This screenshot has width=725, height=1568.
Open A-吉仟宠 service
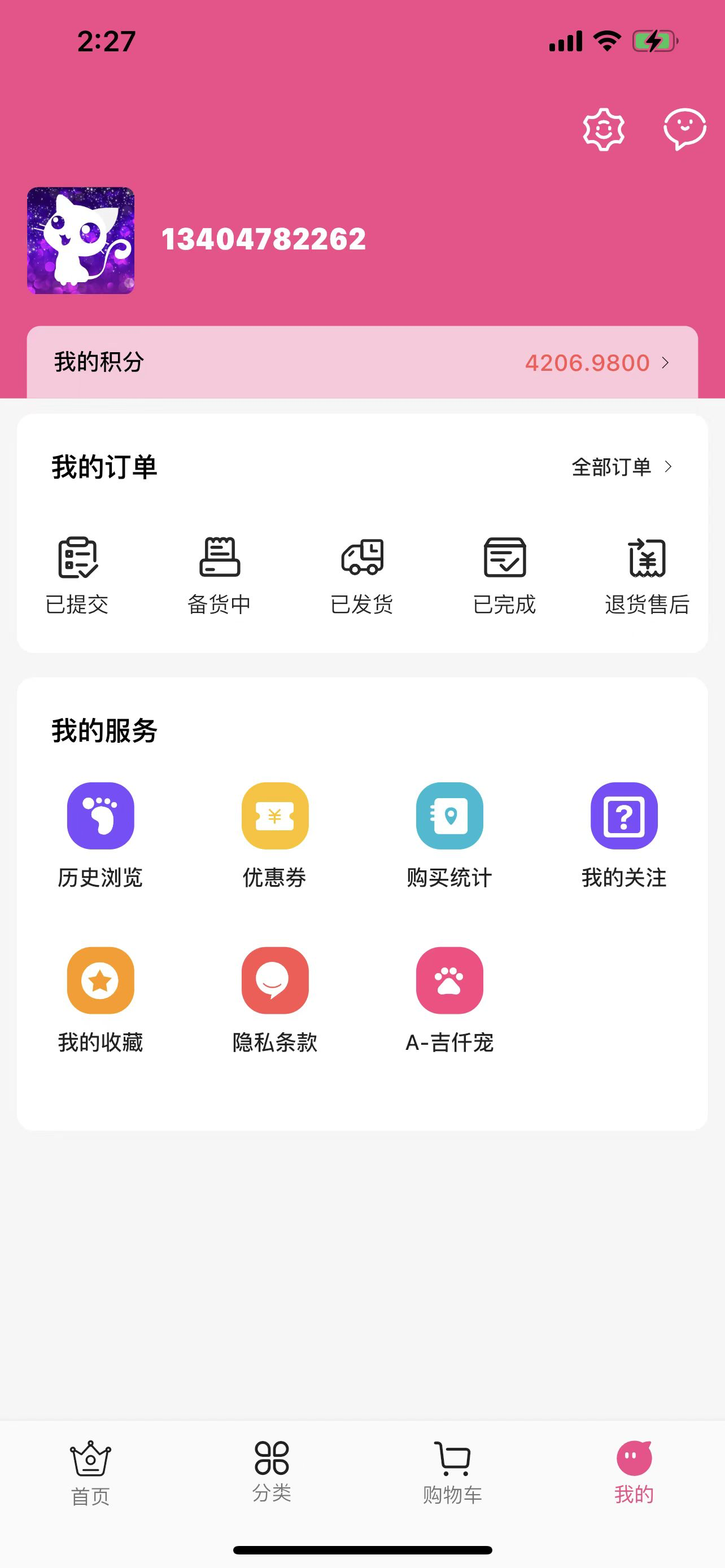(x=449, y=999)
